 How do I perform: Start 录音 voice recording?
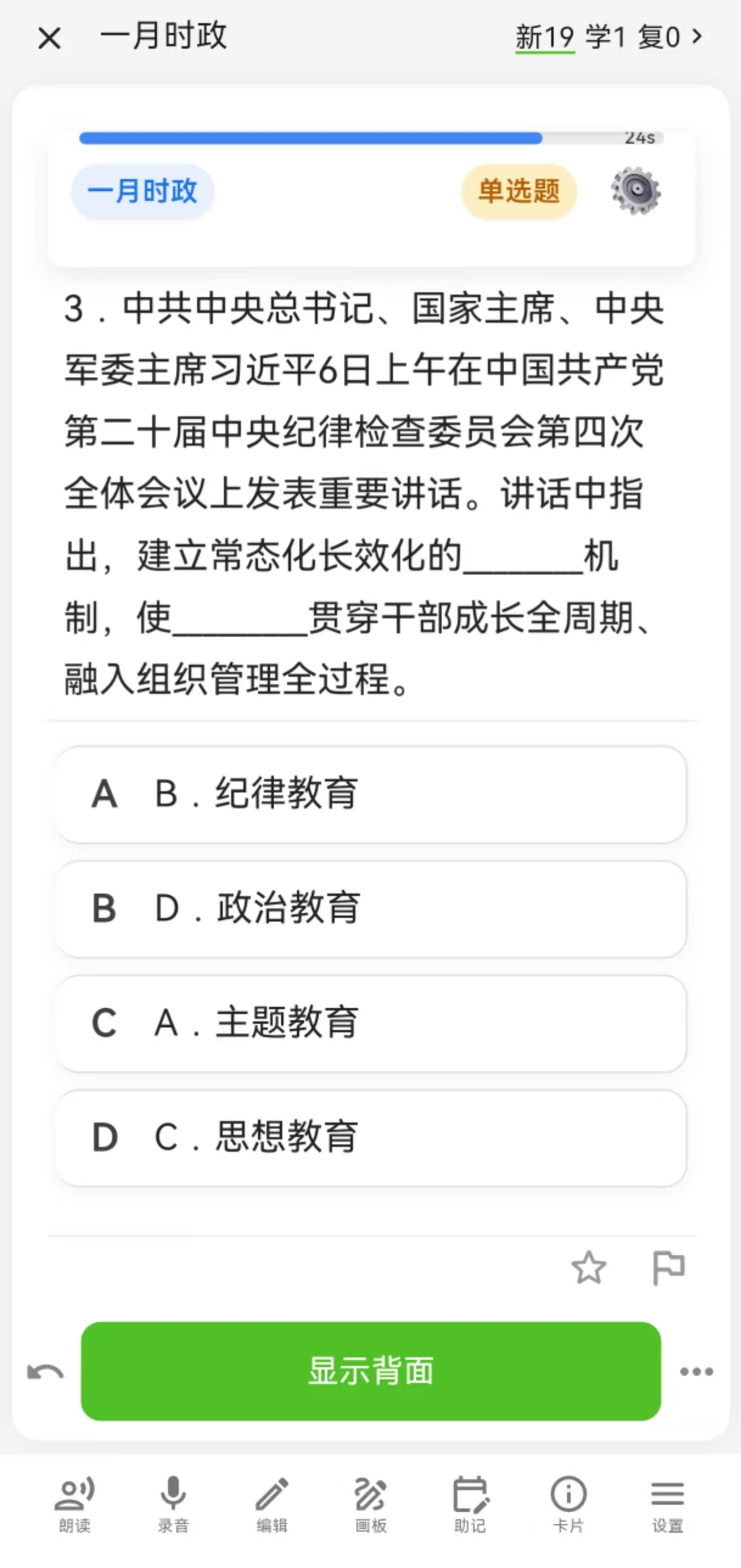173,1504
